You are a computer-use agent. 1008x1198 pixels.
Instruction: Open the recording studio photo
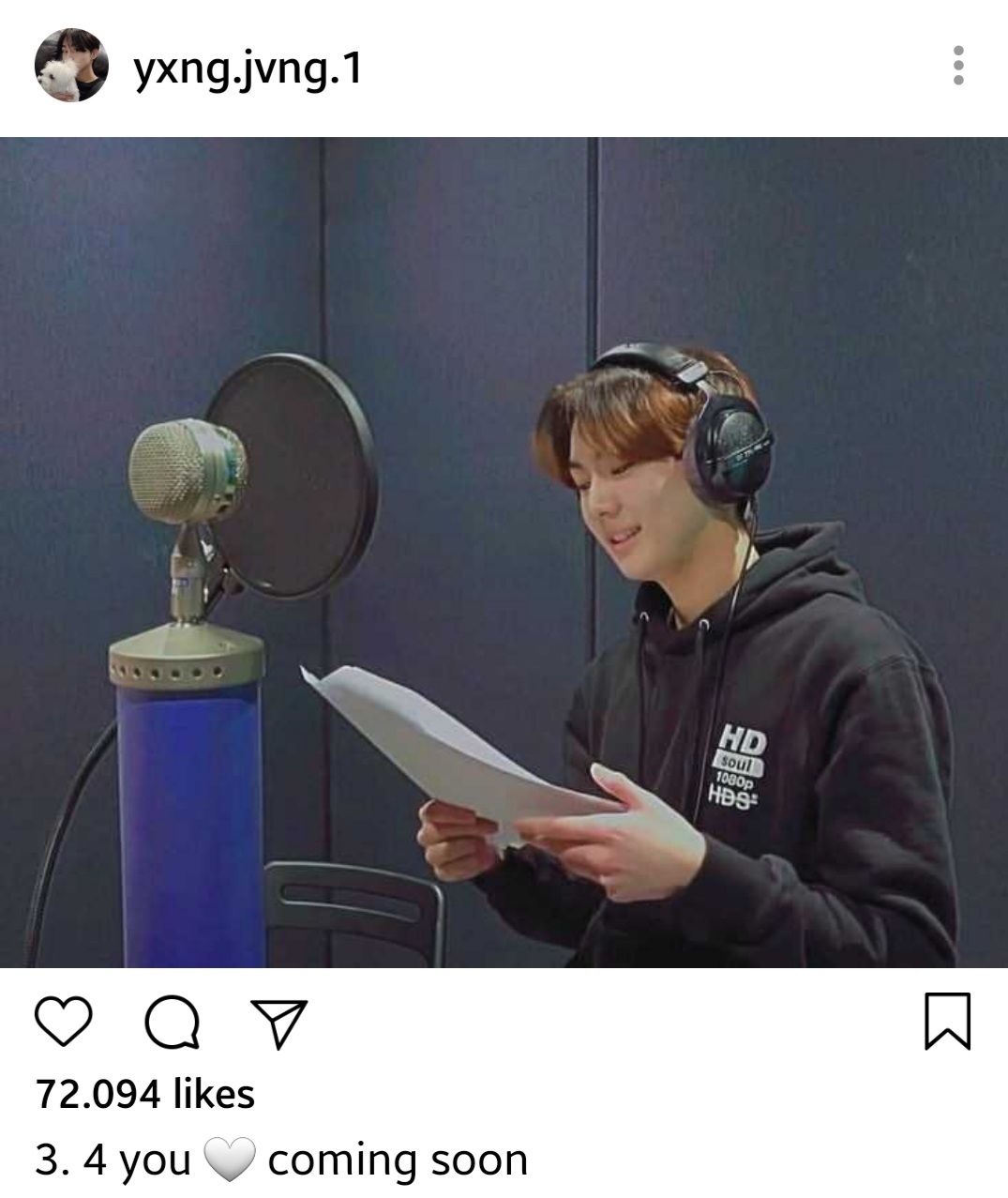click(x=504, y=553)
